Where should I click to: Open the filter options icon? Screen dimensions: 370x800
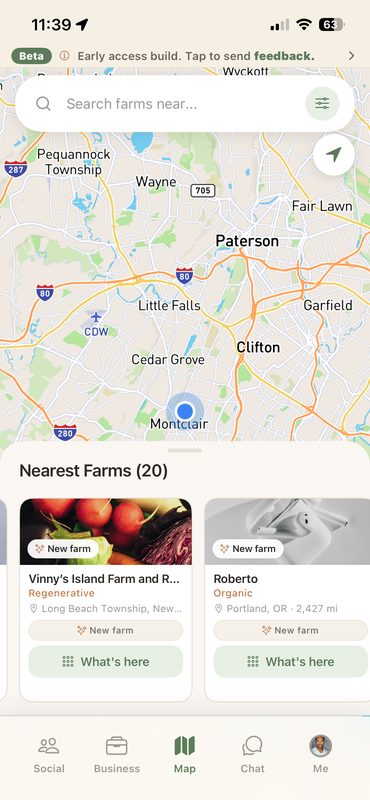pos(322,104)
